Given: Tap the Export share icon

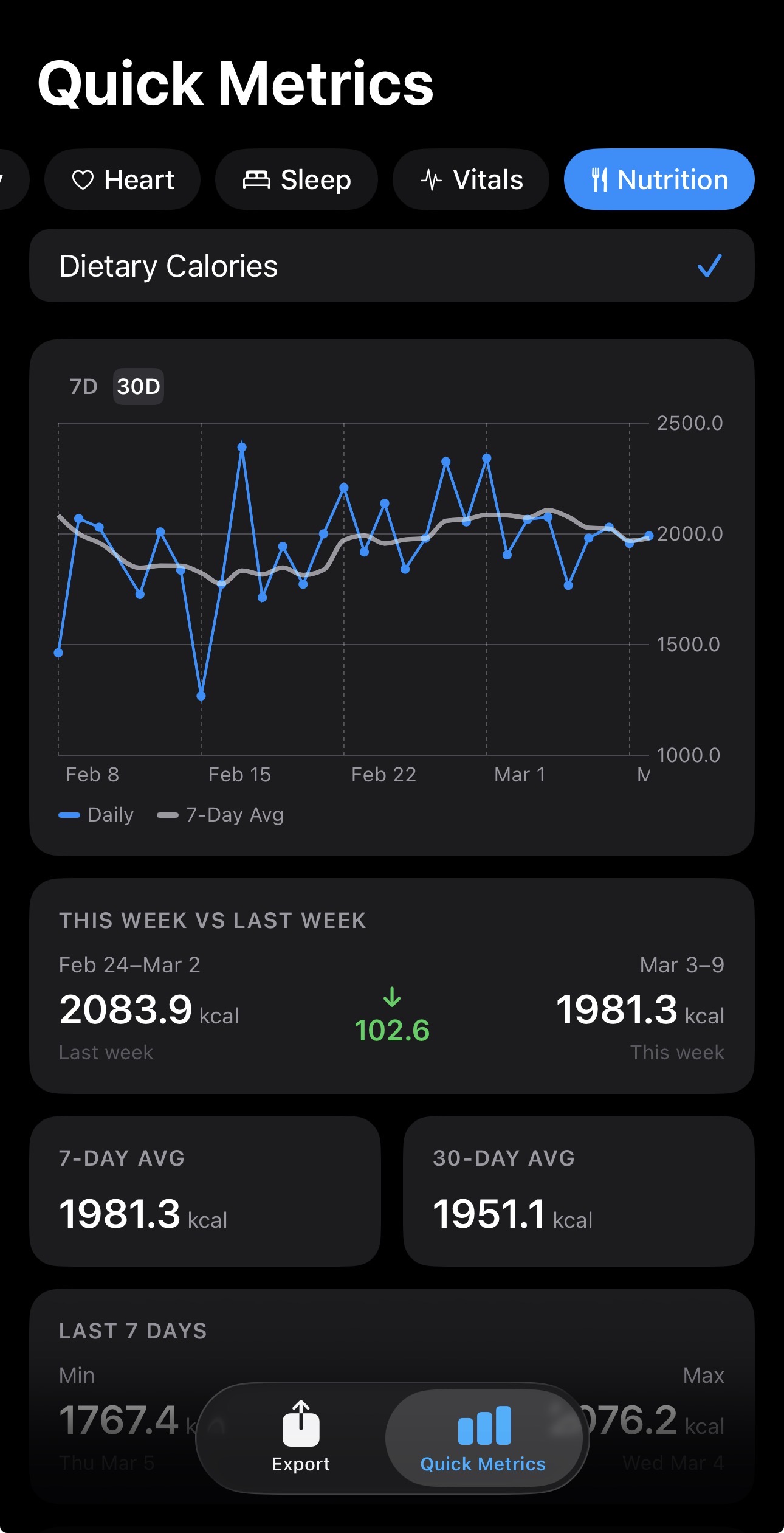Looking at the screenshot, I should [x=300, y=1426].
